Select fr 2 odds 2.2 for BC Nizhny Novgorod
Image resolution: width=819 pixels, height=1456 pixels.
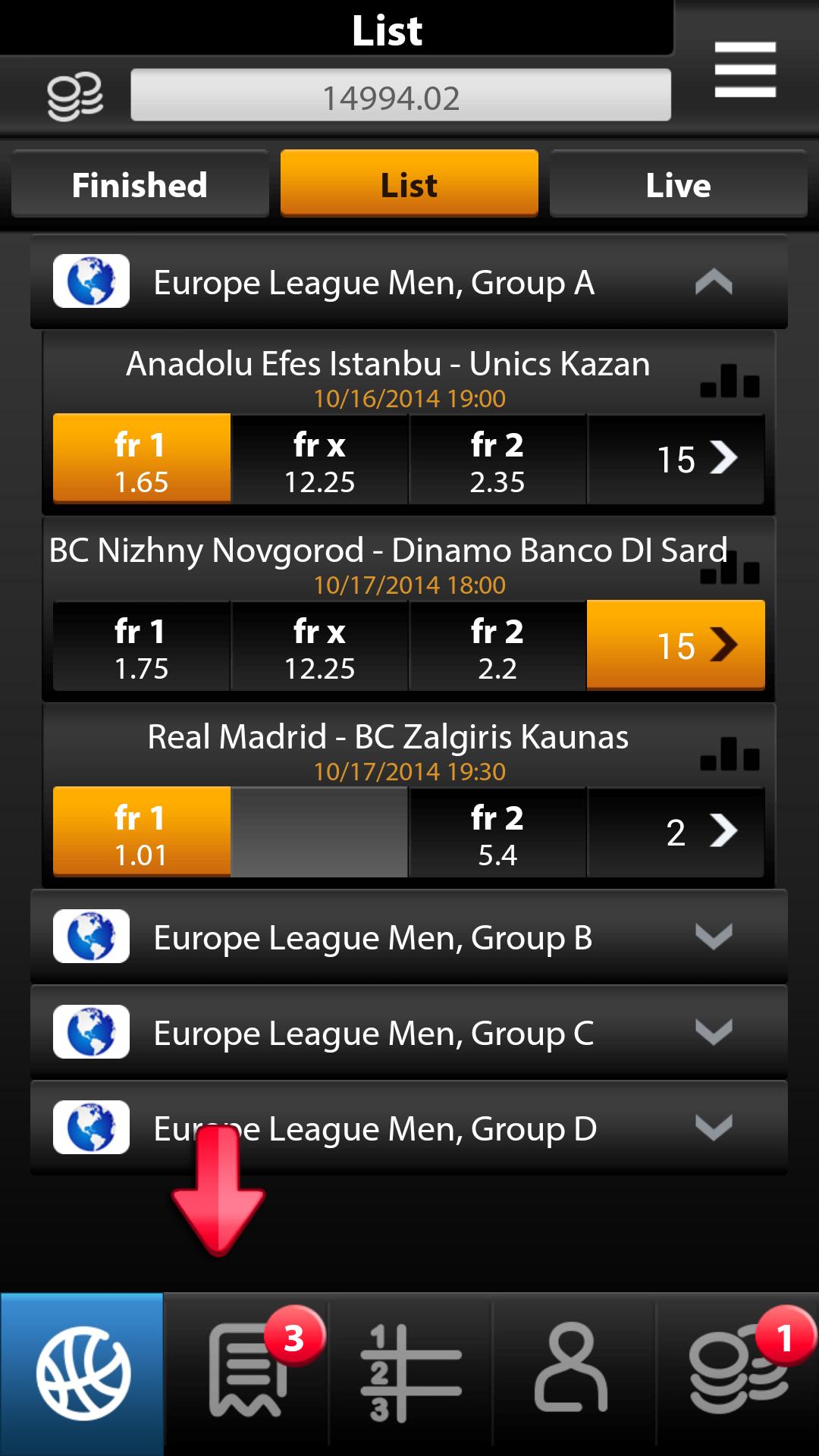click(497, 646)
